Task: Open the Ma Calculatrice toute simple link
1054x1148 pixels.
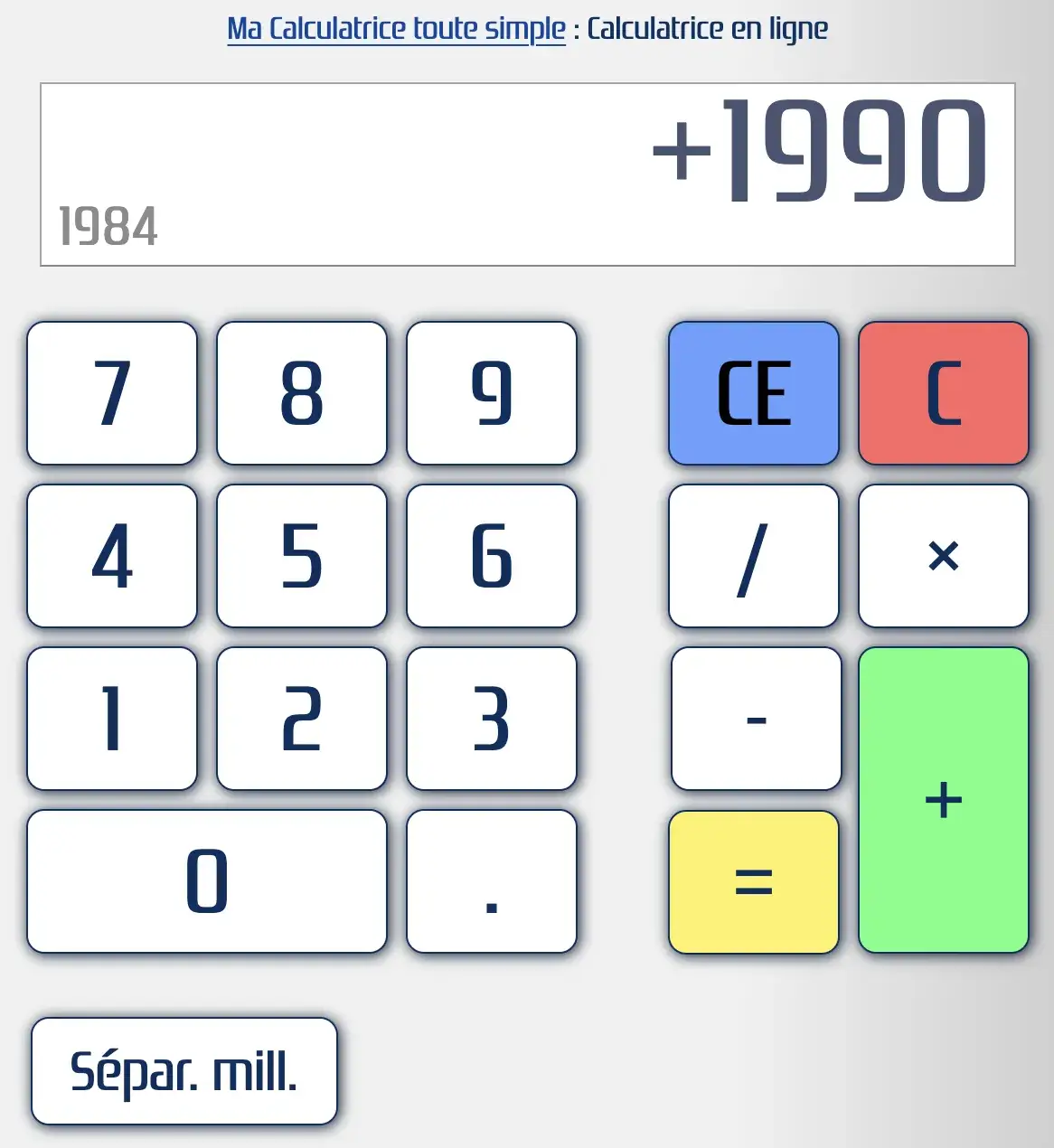Action: (395, 28)
